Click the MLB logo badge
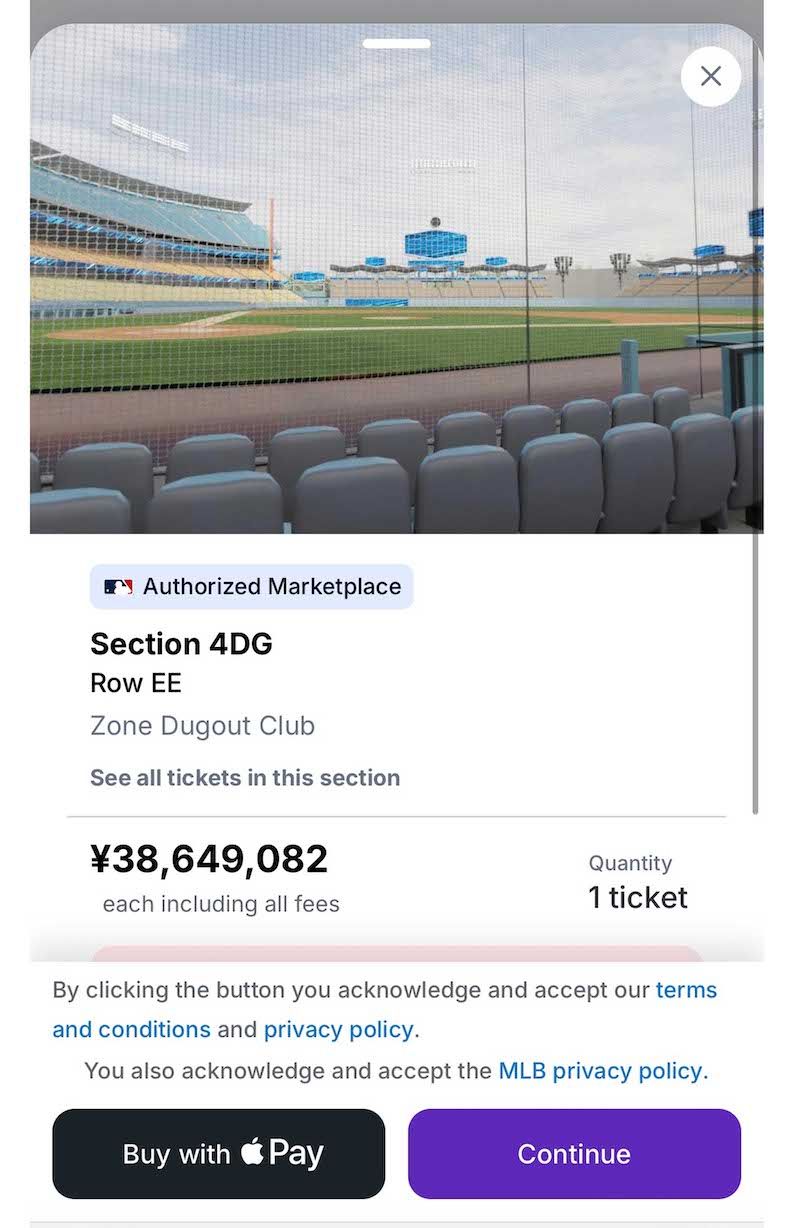 point(119,587)
